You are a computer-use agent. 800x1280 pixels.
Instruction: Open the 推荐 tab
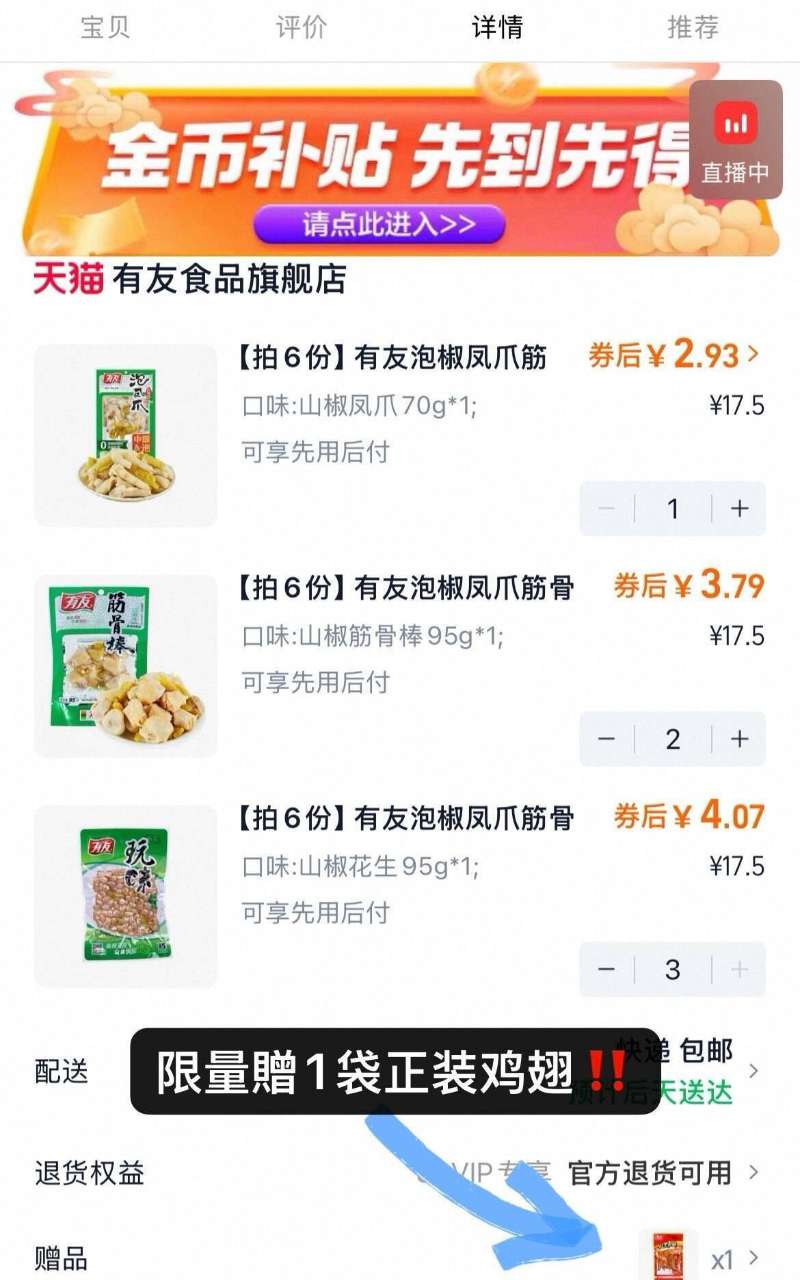click(x=693, y=27)
